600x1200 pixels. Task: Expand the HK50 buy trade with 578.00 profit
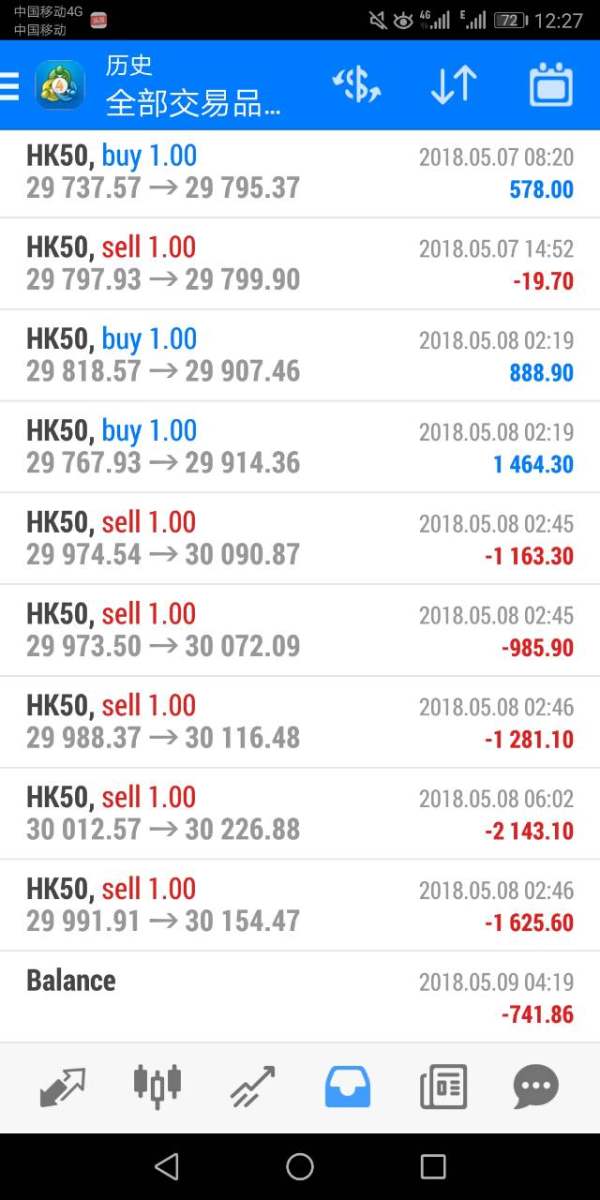[x=300, y=172]
